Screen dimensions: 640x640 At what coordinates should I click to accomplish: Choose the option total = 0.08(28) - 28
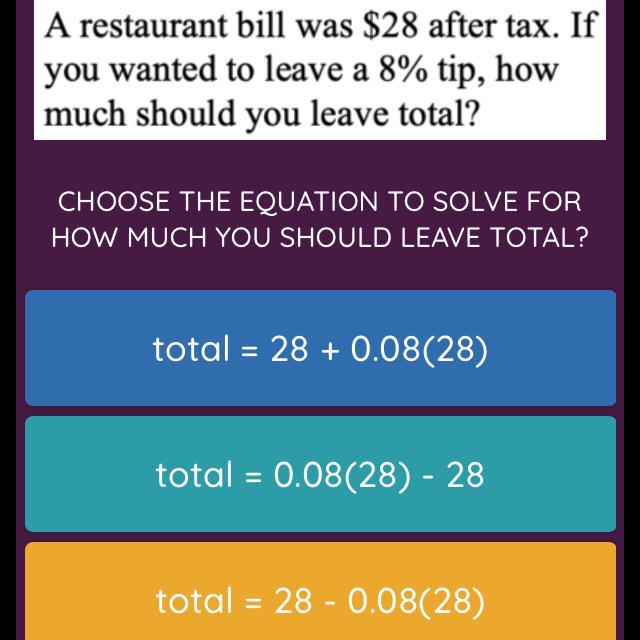(320, 474)
